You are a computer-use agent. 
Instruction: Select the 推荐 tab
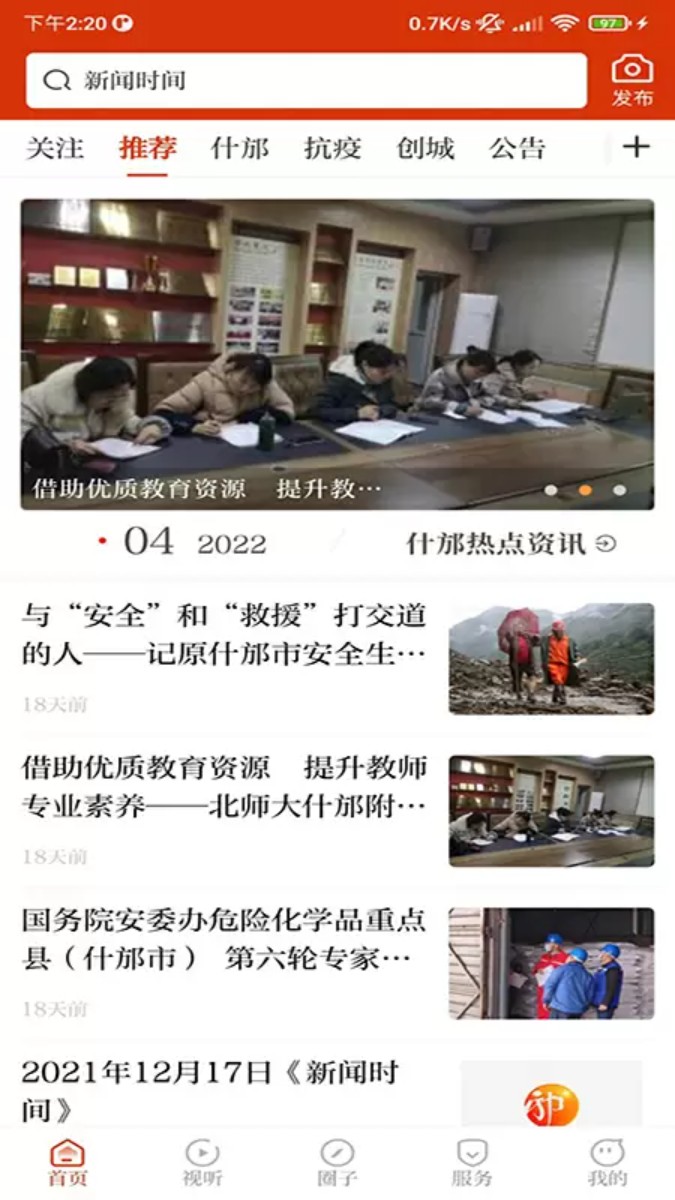pos(147,149)
